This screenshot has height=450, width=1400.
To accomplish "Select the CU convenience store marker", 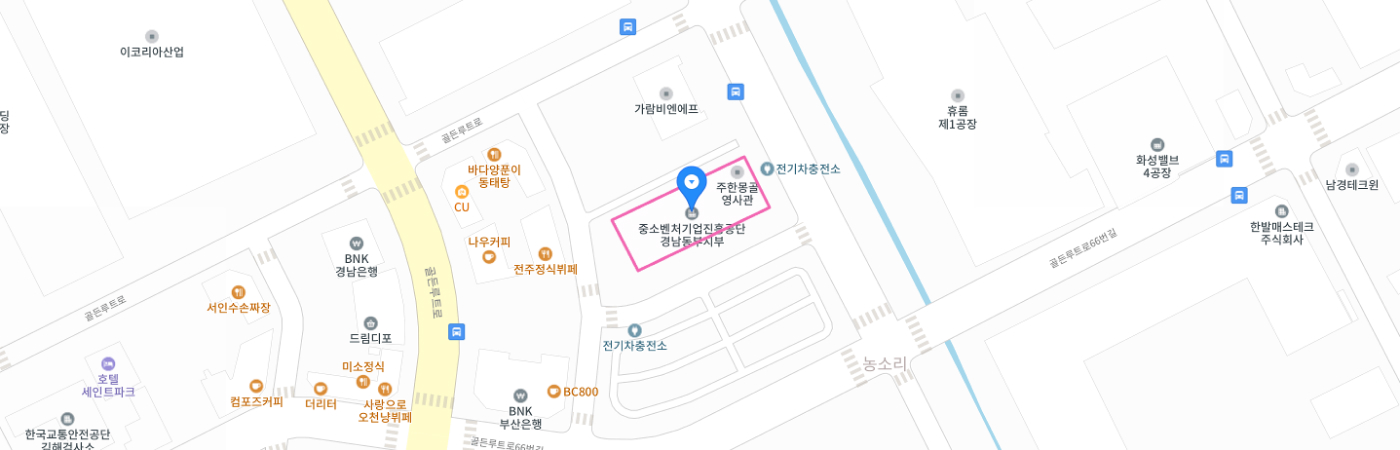I will point(461,192).
